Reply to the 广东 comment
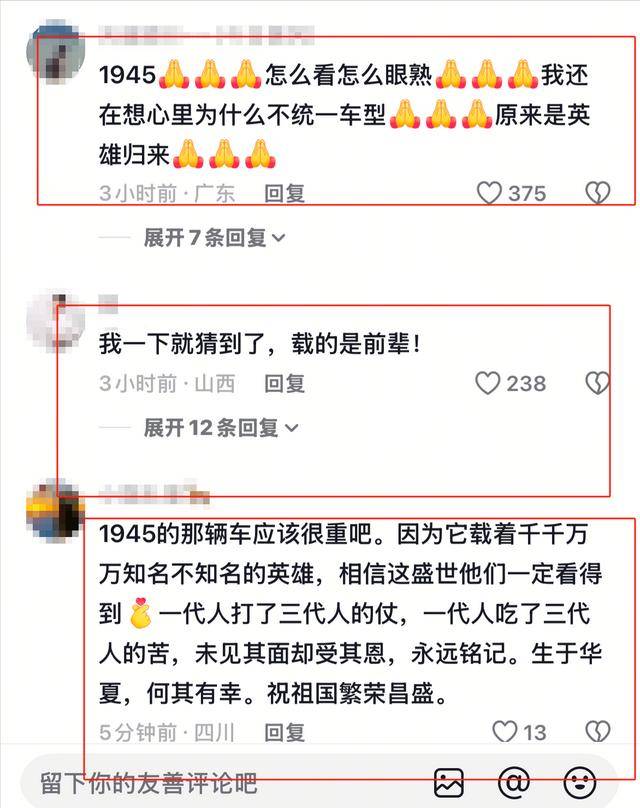Screen dimensions: 640x808 (284, 193)
